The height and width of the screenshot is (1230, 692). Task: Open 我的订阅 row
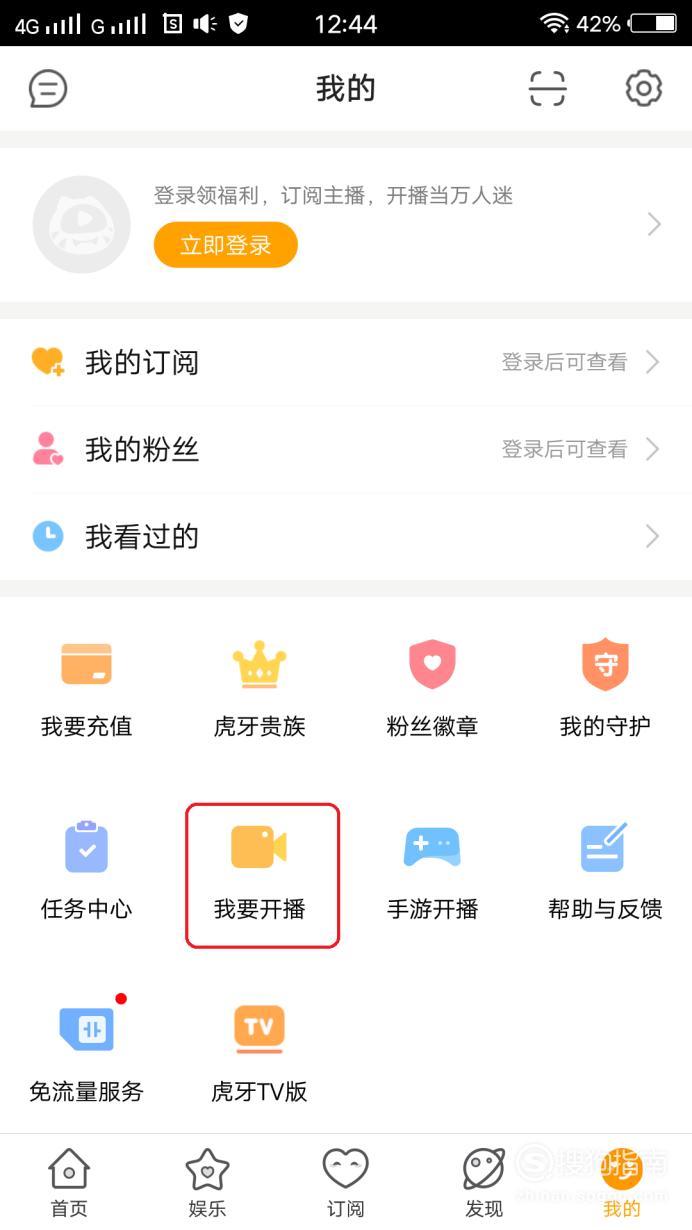tap(346, 362)
